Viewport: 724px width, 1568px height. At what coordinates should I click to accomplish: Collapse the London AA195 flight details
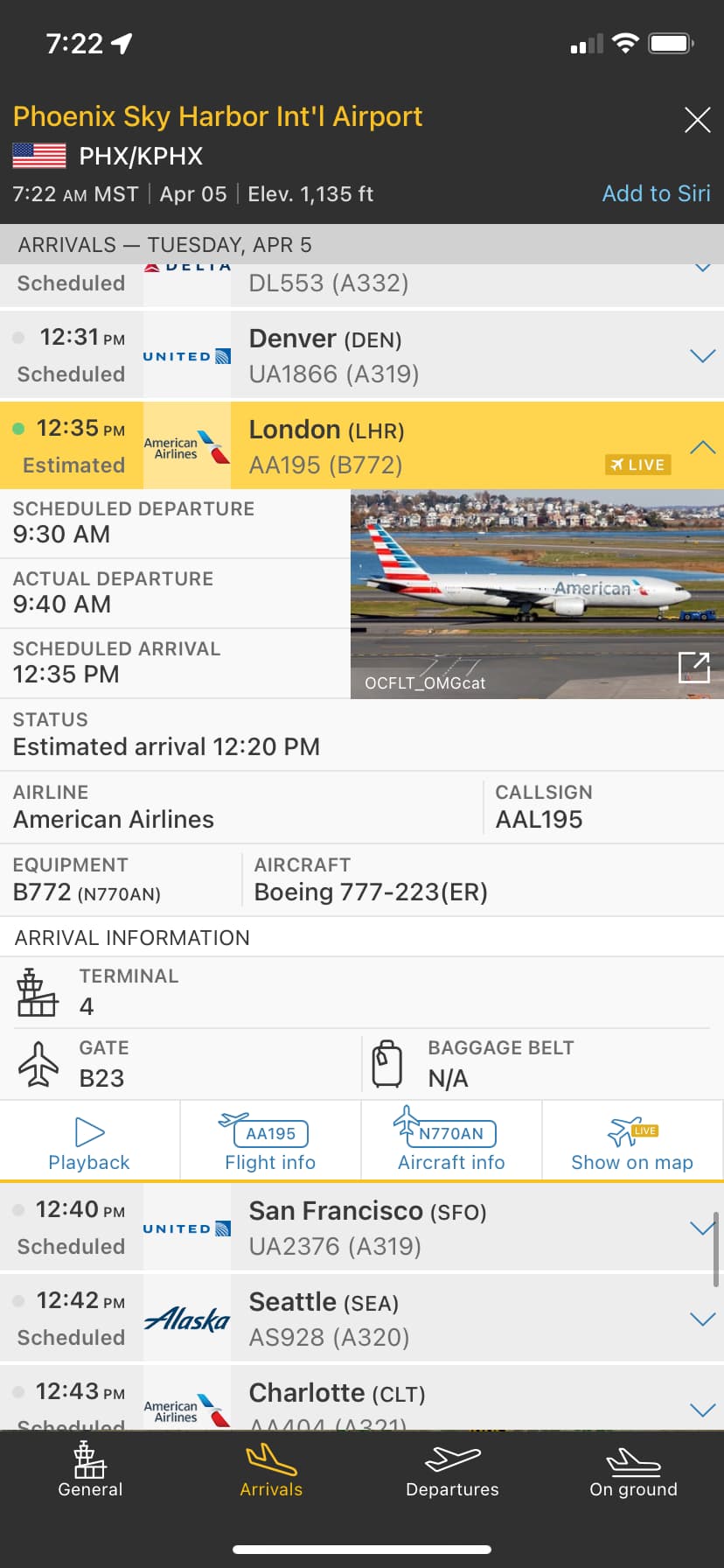tap(702, 447)
